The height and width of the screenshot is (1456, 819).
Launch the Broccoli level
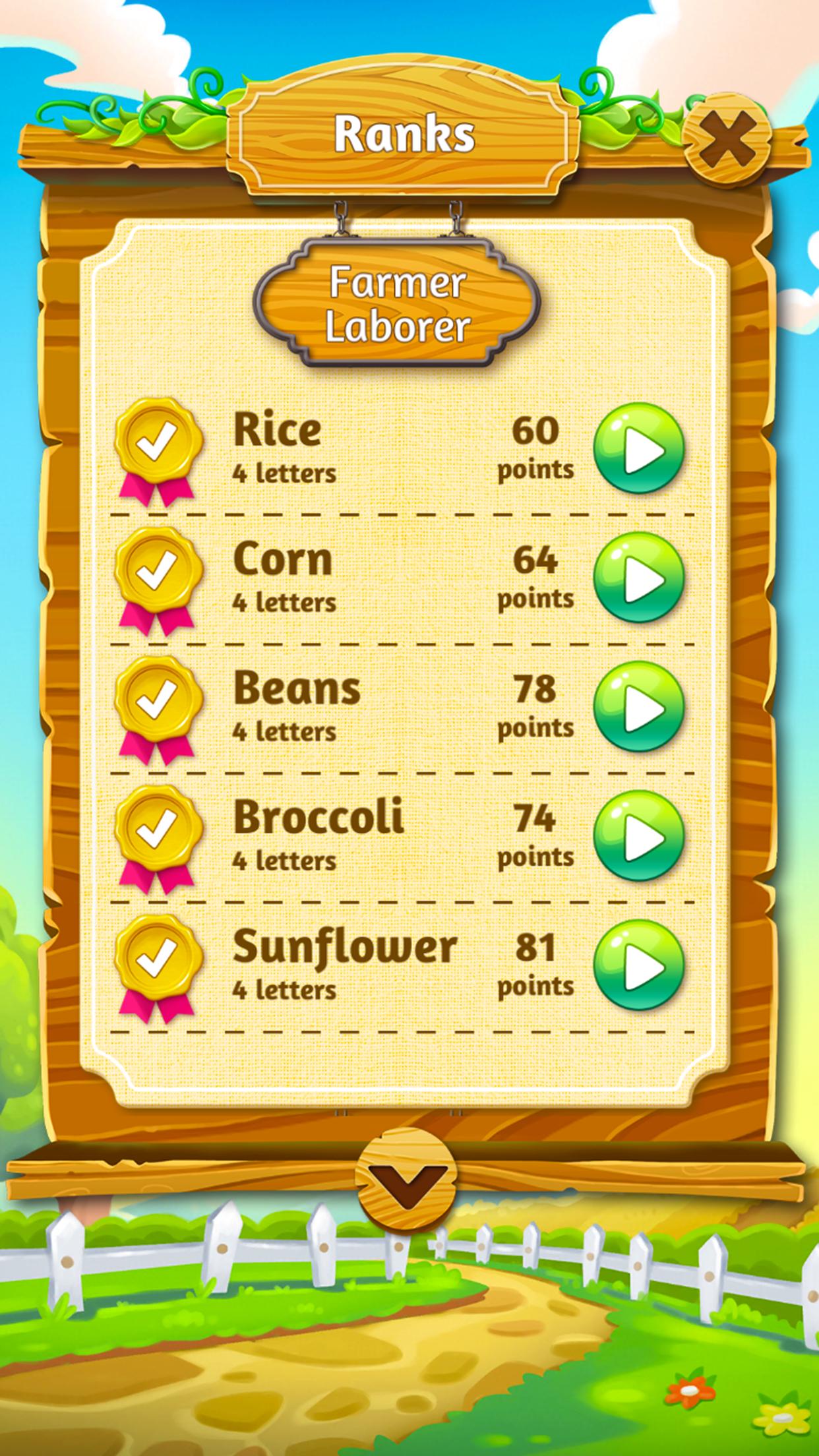click(639, 837)
